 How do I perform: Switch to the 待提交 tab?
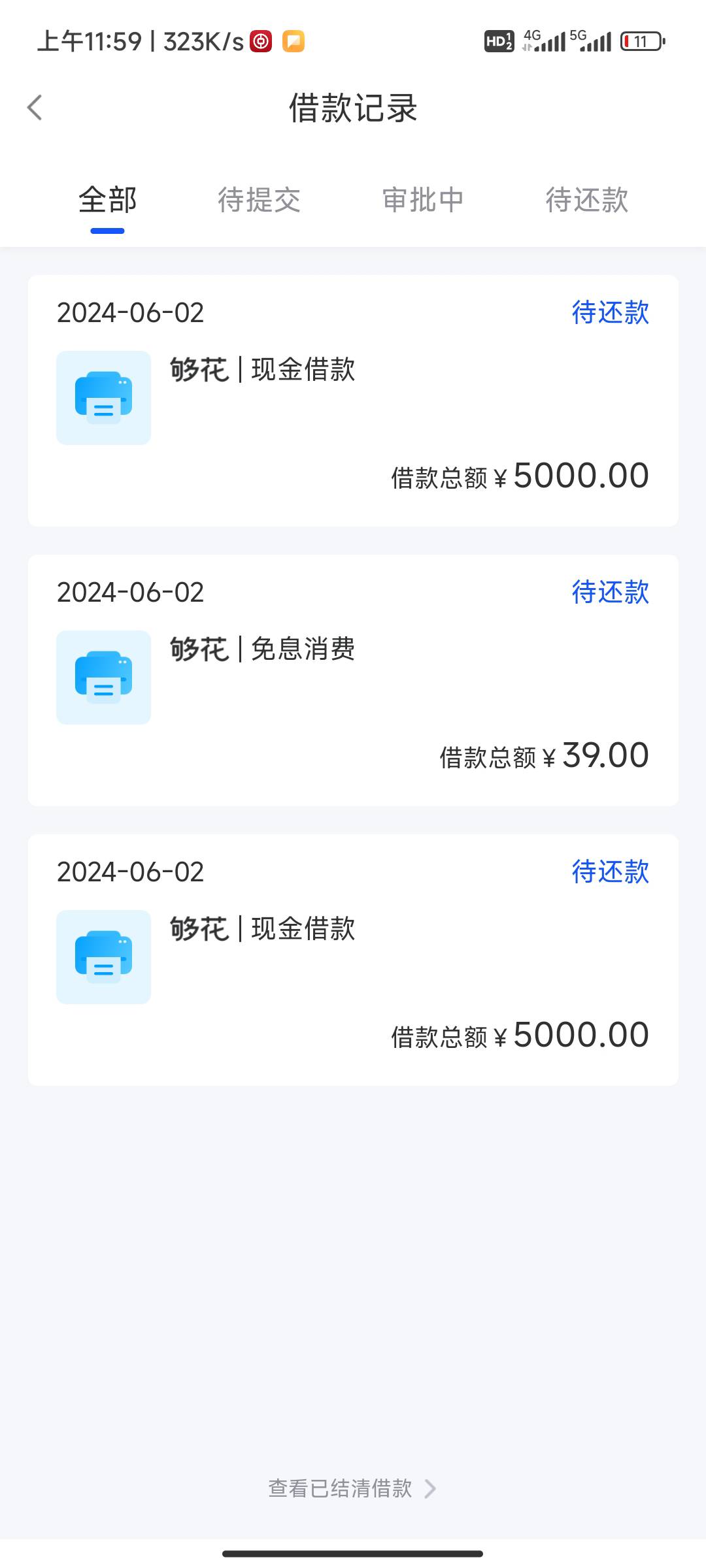pyautogui.click(x=259, y=200)
